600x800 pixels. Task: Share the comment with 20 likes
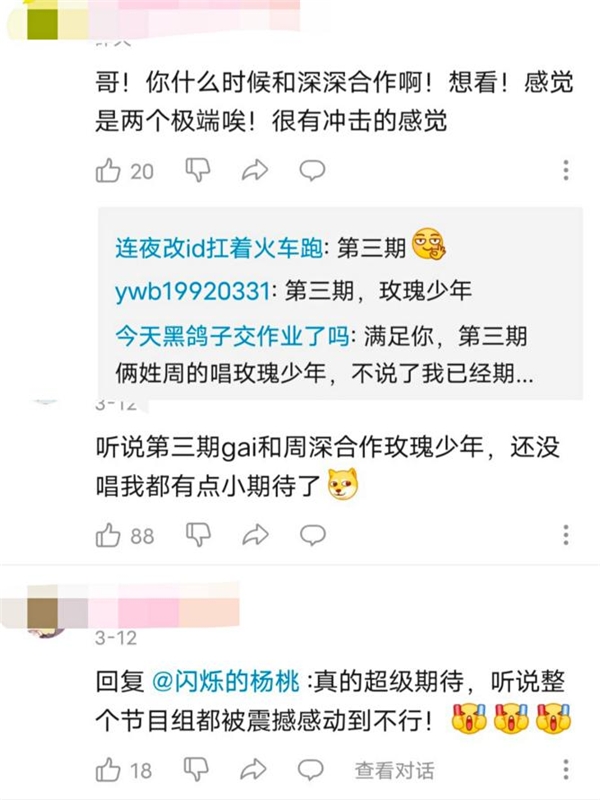pos(255,171)
